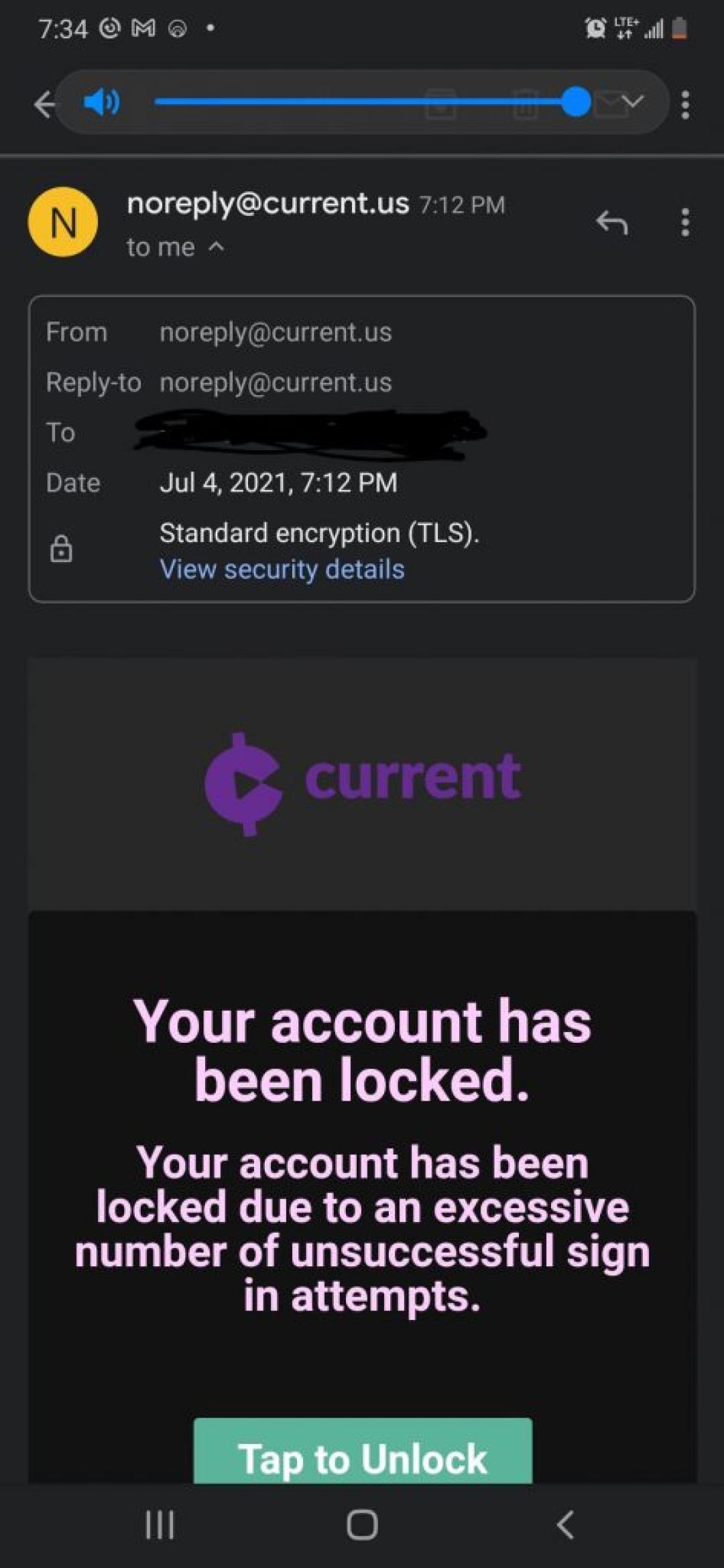
Task: Go to the home screen
Action: point(362,1524)
